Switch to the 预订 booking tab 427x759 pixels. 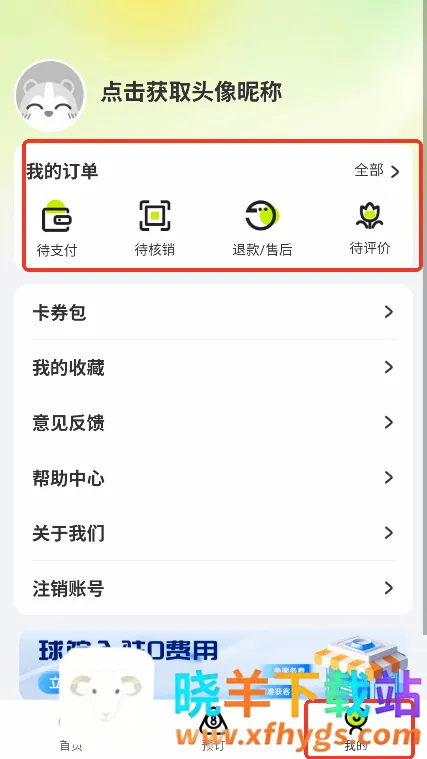click(x=214, y=730)
